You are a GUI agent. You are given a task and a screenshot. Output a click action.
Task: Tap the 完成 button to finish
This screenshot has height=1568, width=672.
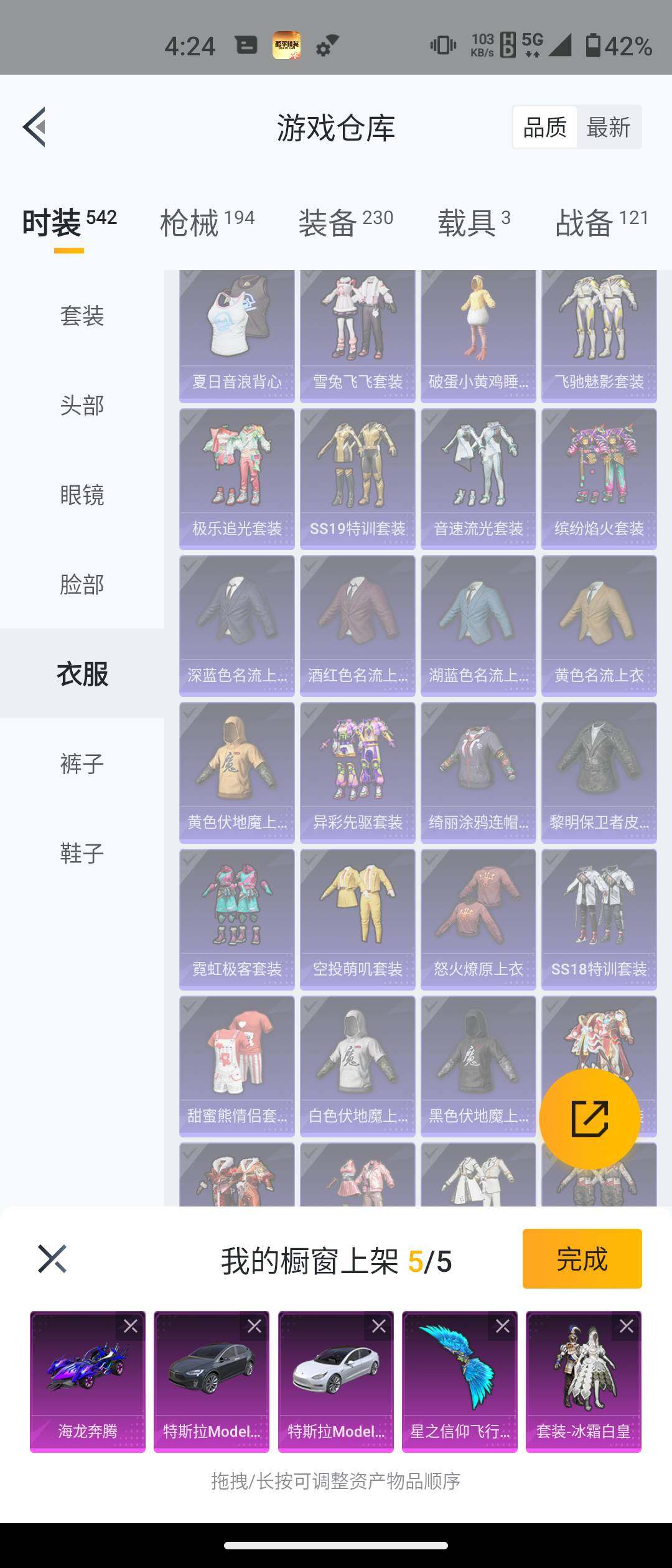[582, 1258]
